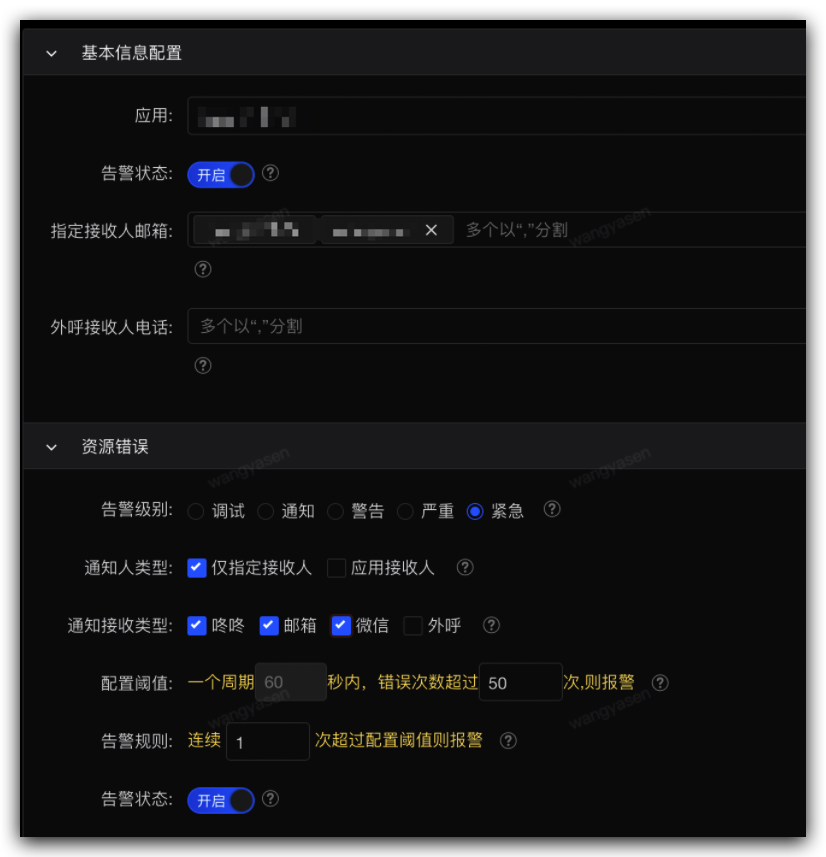Tap the 外呼接收人电话 input field
This screenshot has width=826, height=857.
tap(500, 326)
